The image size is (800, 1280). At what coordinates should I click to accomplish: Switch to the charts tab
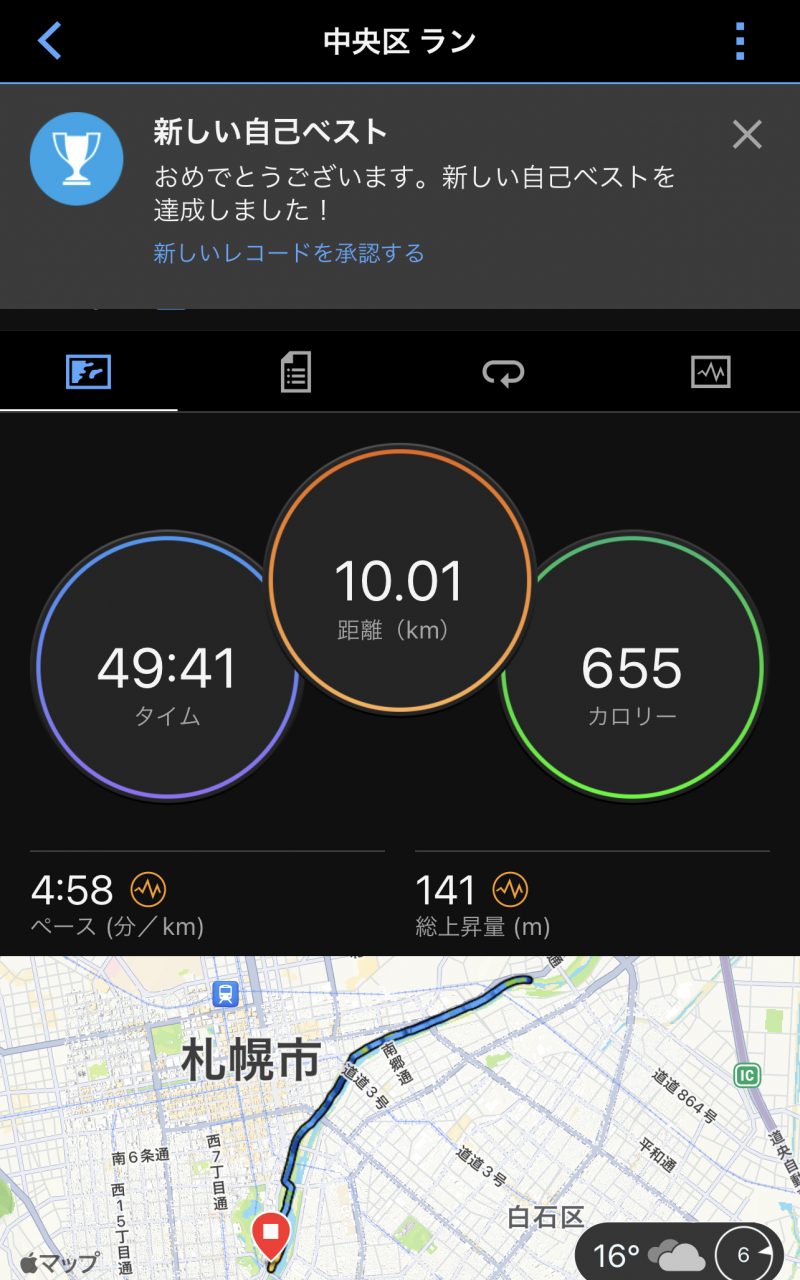(711, 372)
